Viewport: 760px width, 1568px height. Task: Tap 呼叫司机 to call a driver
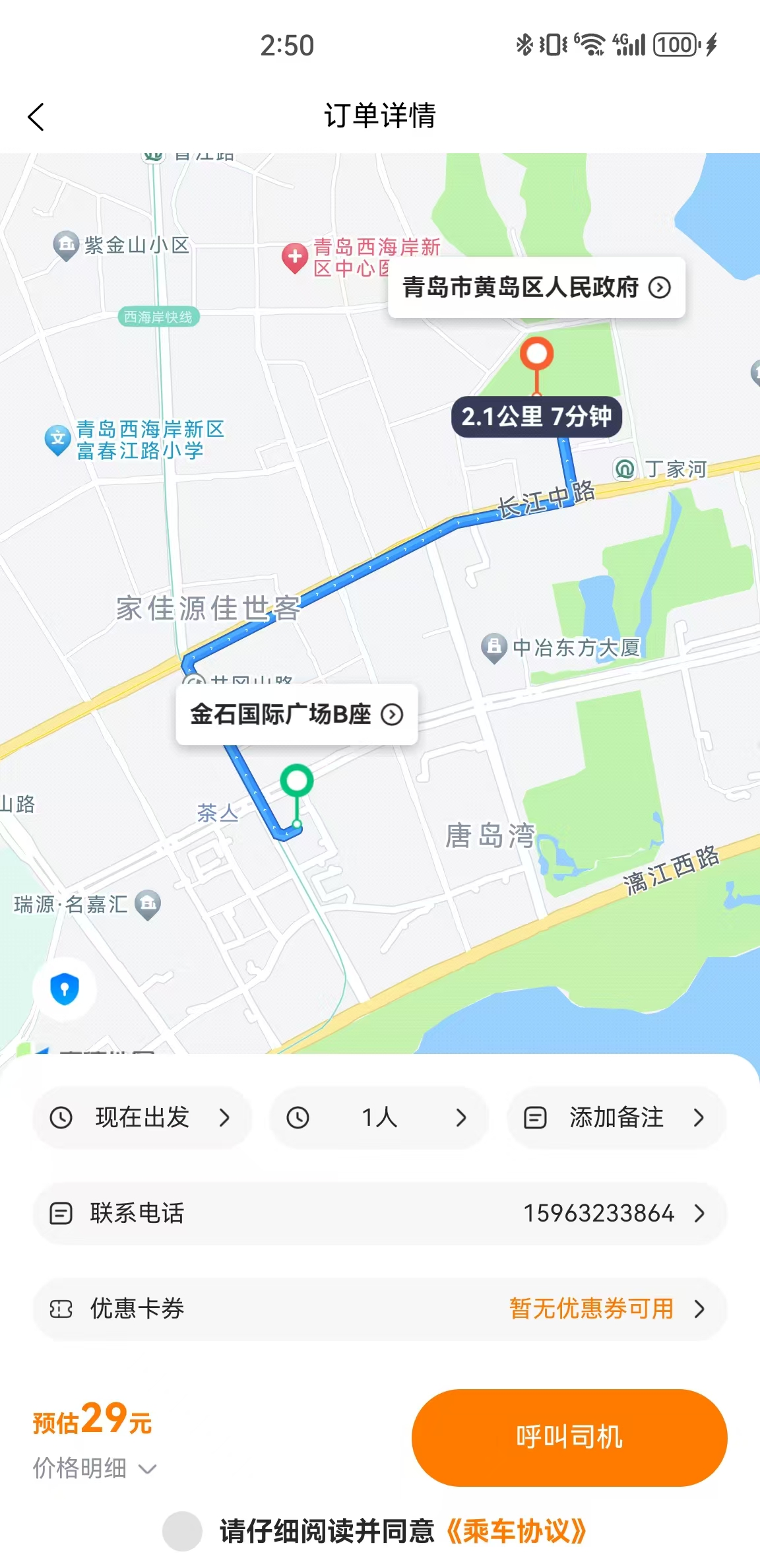pos(569,1437)
